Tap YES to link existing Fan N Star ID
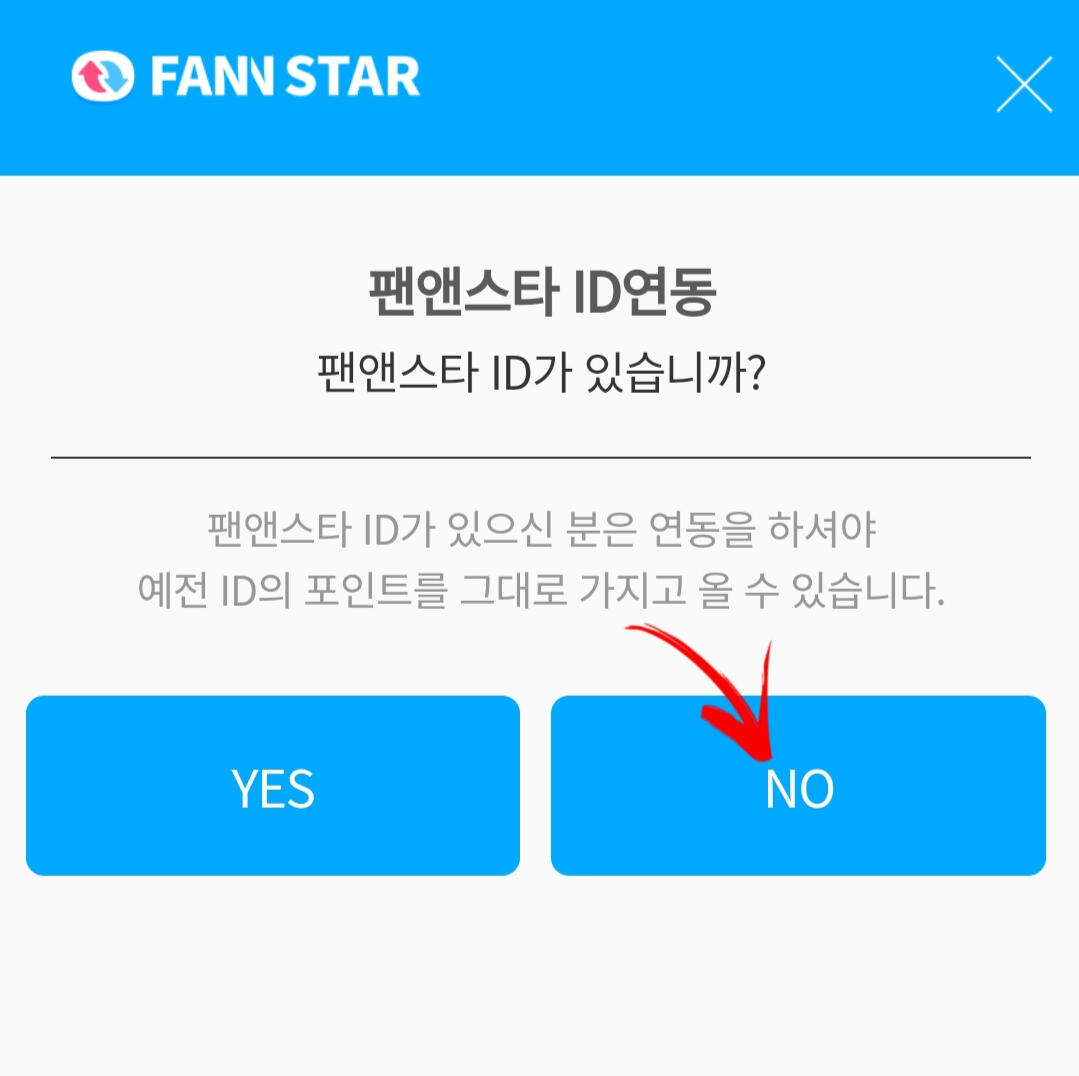This screenshot has height=1076, width=1079. (x=273, y=786)
